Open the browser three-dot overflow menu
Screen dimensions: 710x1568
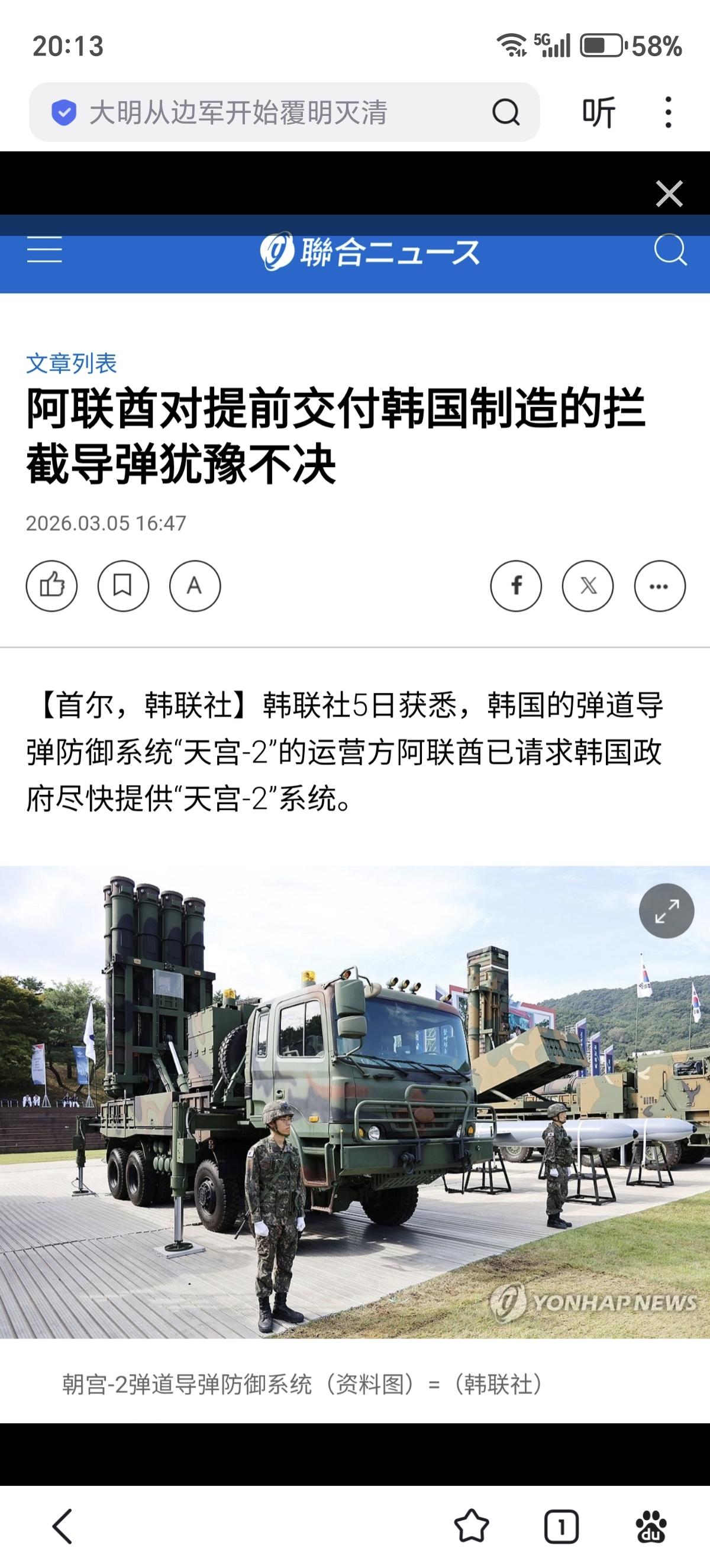[x=669, y=111]
